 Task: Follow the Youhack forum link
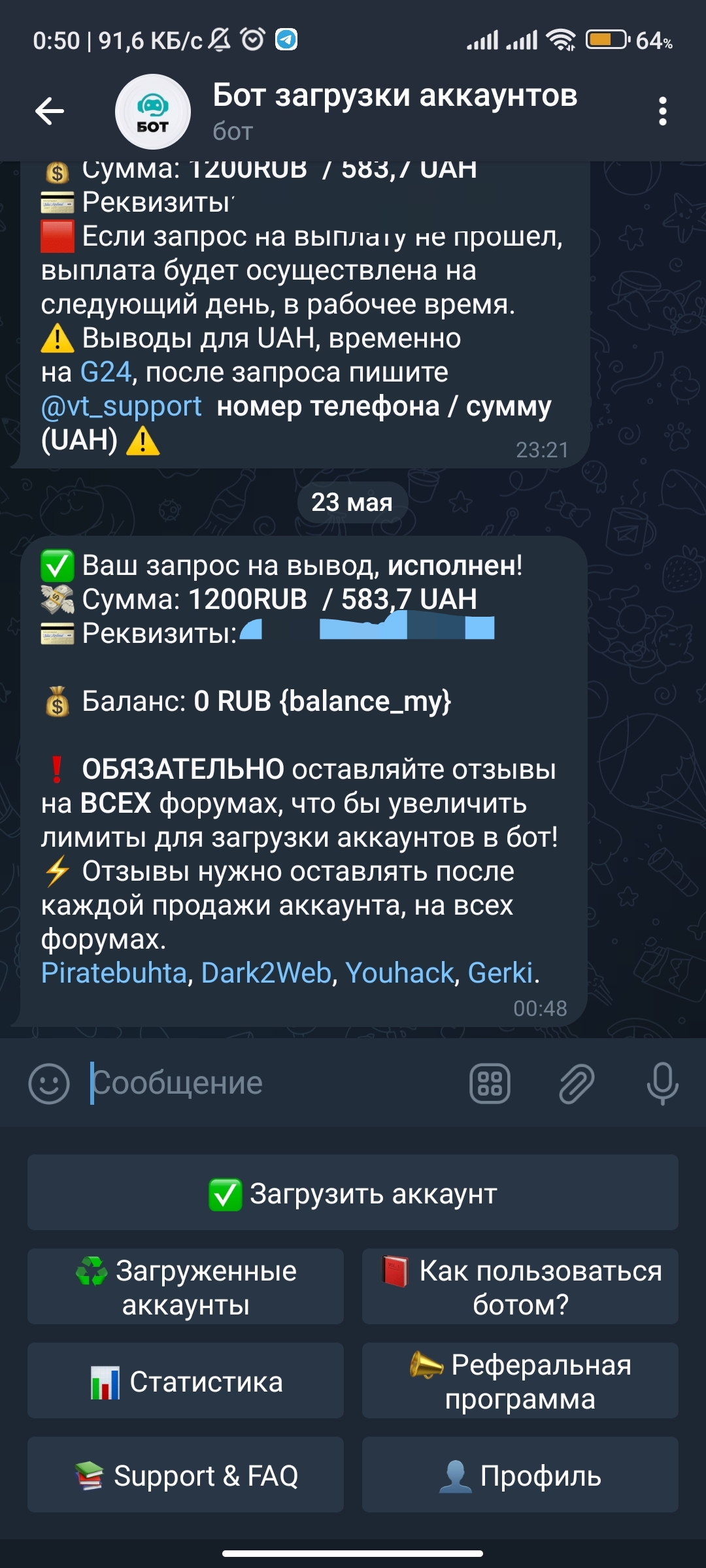399,973
